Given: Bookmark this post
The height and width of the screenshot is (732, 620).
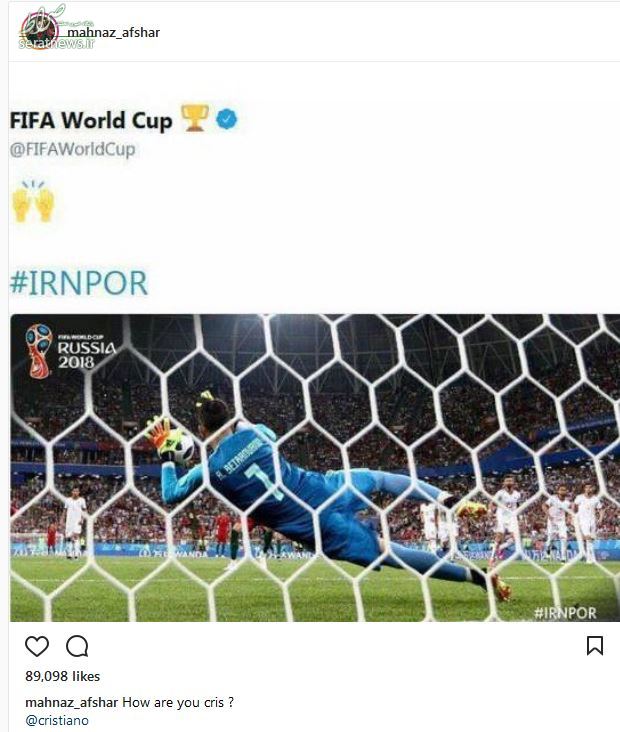Looking at the screenshot, I should pos(594,646).
